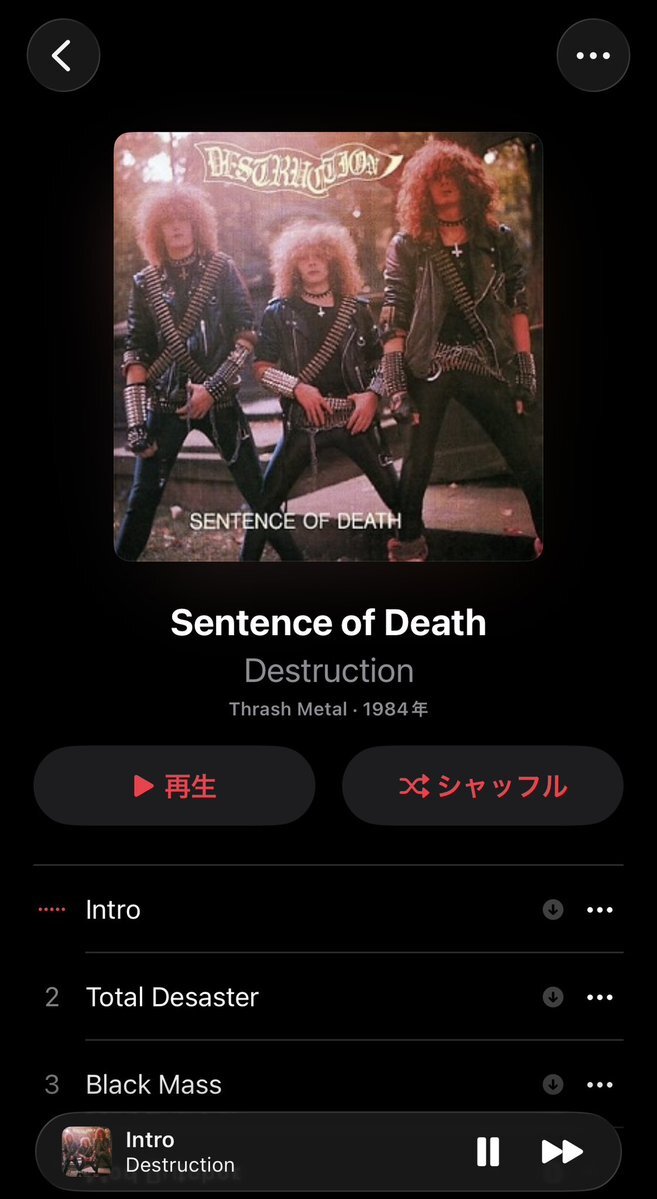Pause the currently playing song
The width and height of the screenshot is (657, 1199).
coord(488,1152)
